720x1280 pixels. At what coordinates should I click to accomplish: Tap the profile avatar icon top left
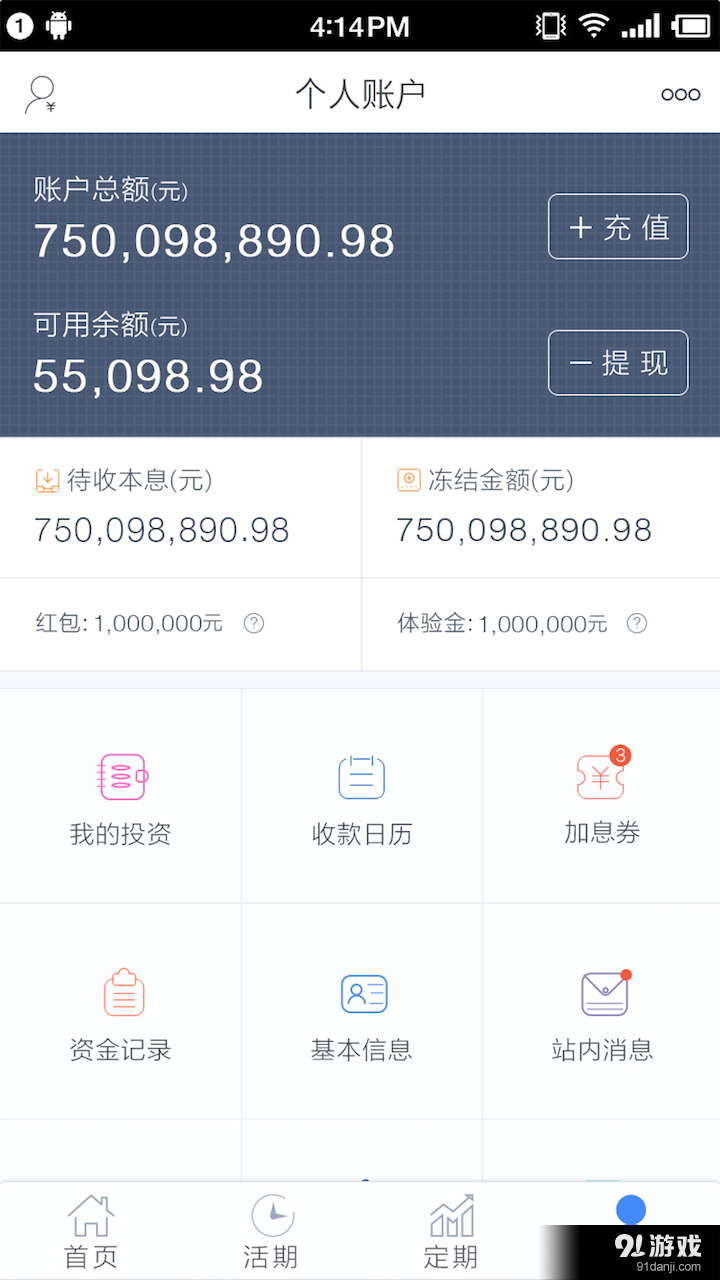point(38,93)
